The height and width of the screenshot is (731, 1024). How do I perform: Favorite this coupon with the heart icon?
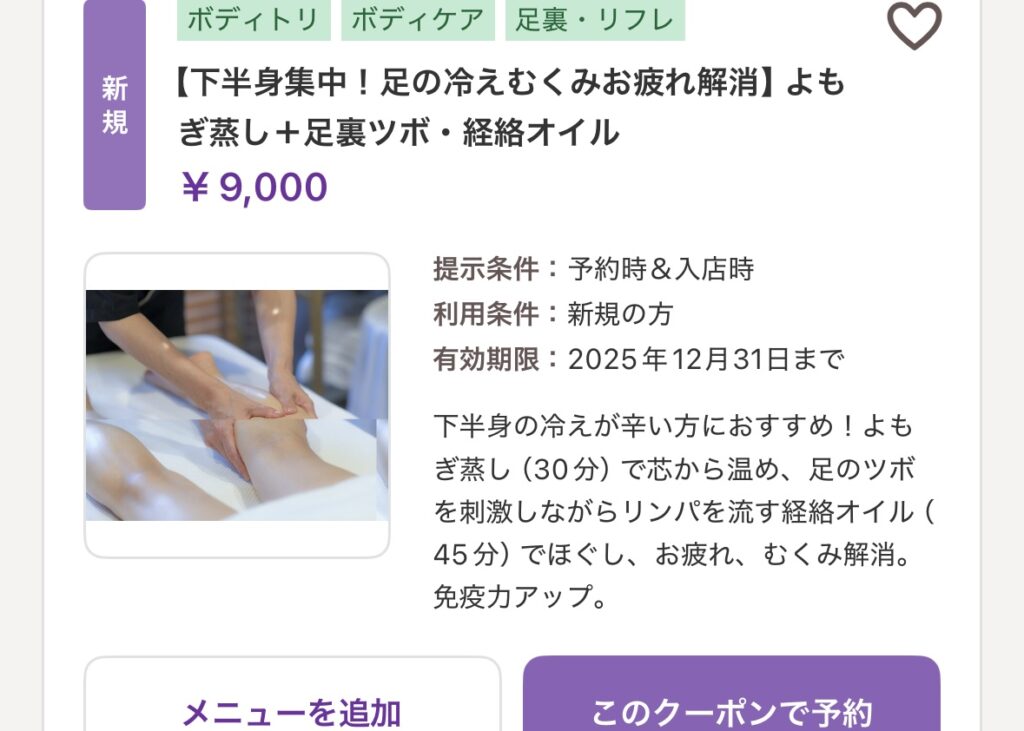914,25
